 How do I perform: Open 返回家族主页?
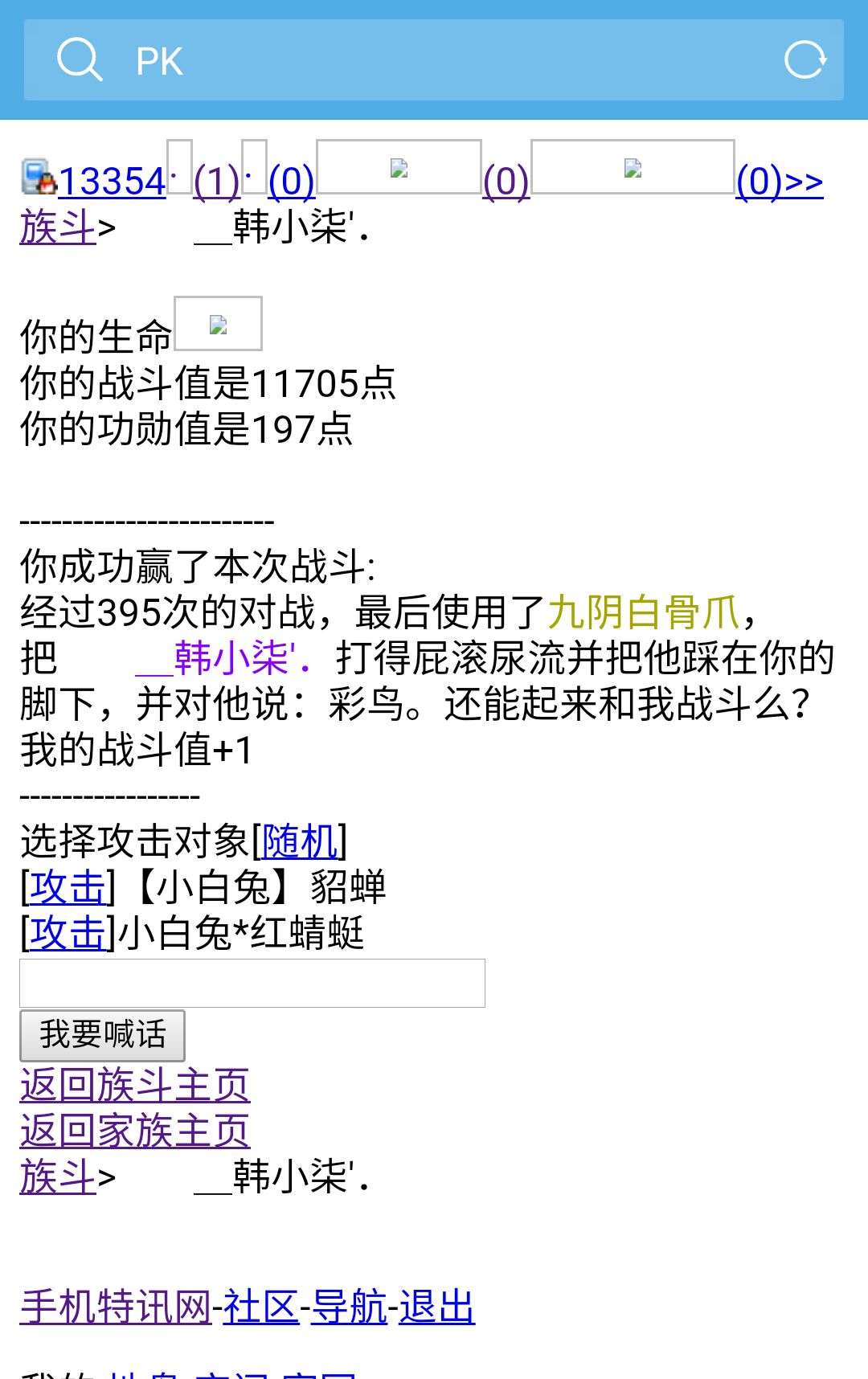click(135, 1131)
